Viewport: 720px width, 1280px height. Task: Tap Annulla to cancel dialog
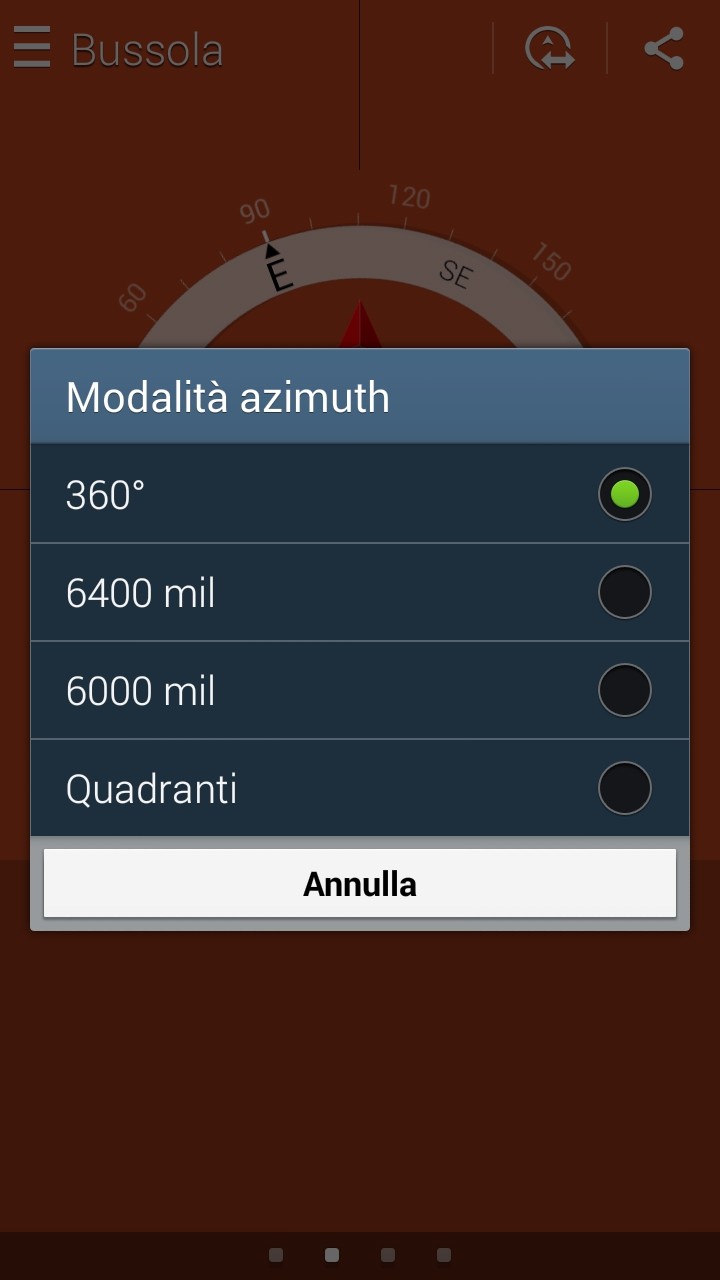click(x=360, y=883)
